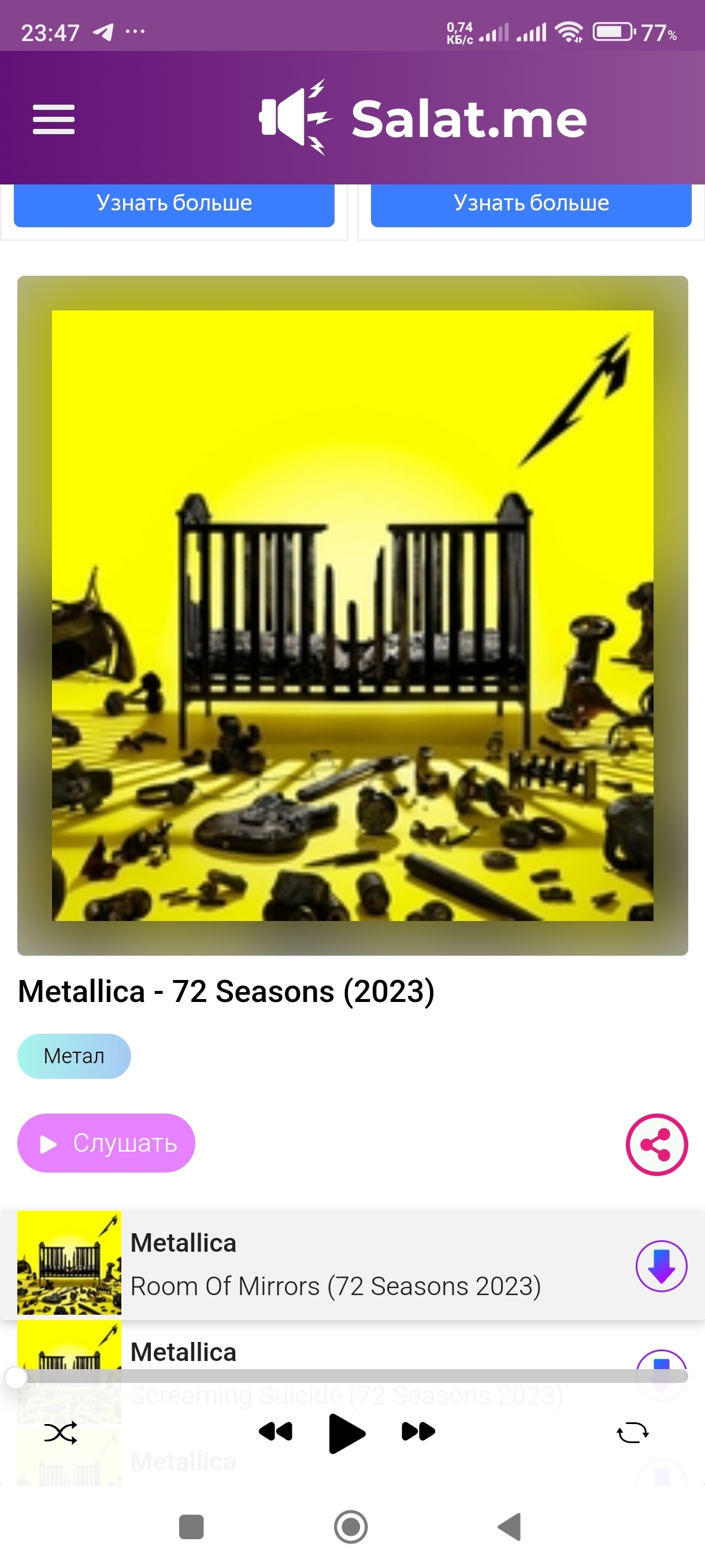Screen dimensions: 705x1568
Task: Skip to the next track
Action: coord(418,1432)
